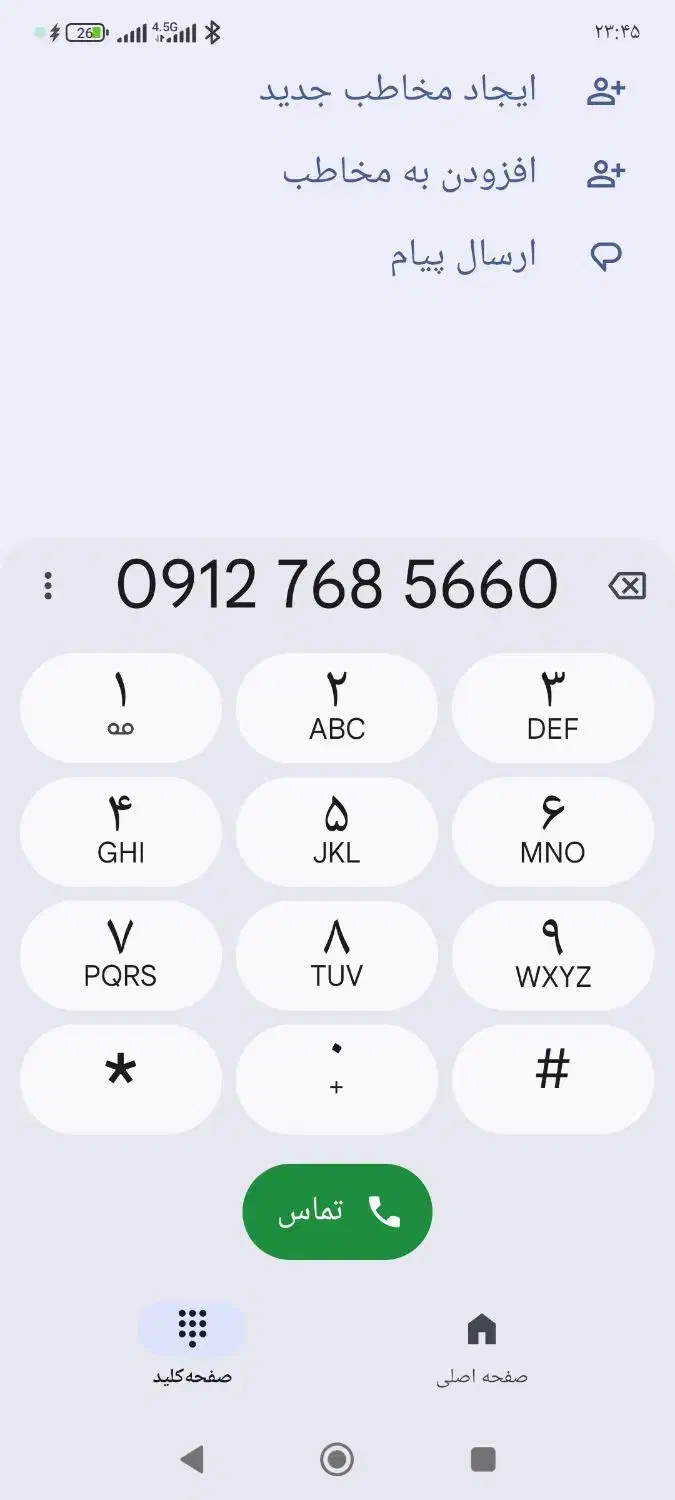This screenshot has height=1500, width=675.
Task: Switch to the 'صفحه اصلی' tab
Action: coord(481,1346)
